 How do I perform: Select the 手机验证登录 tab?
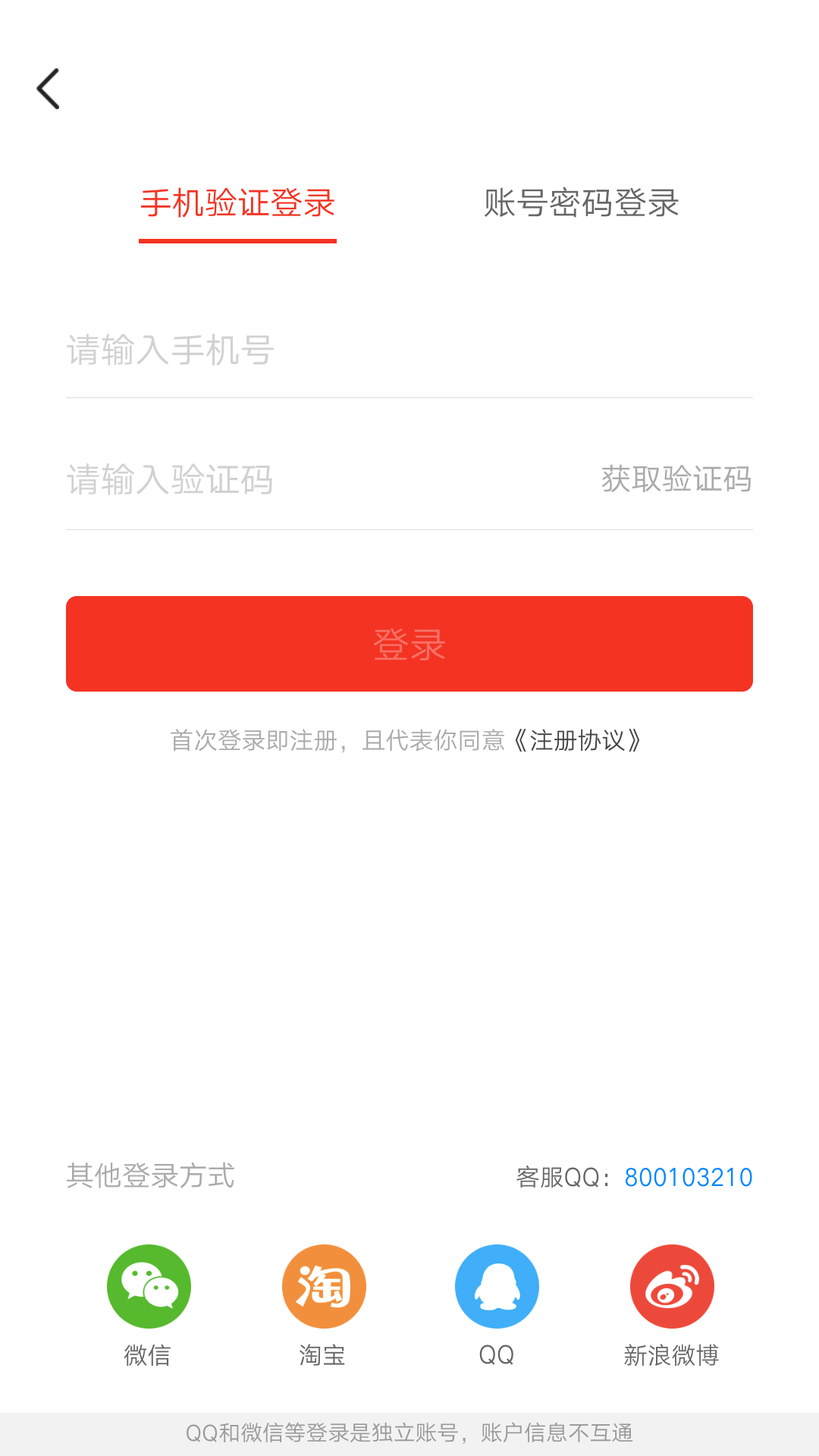pyautogui.click(x=237, y=203)
